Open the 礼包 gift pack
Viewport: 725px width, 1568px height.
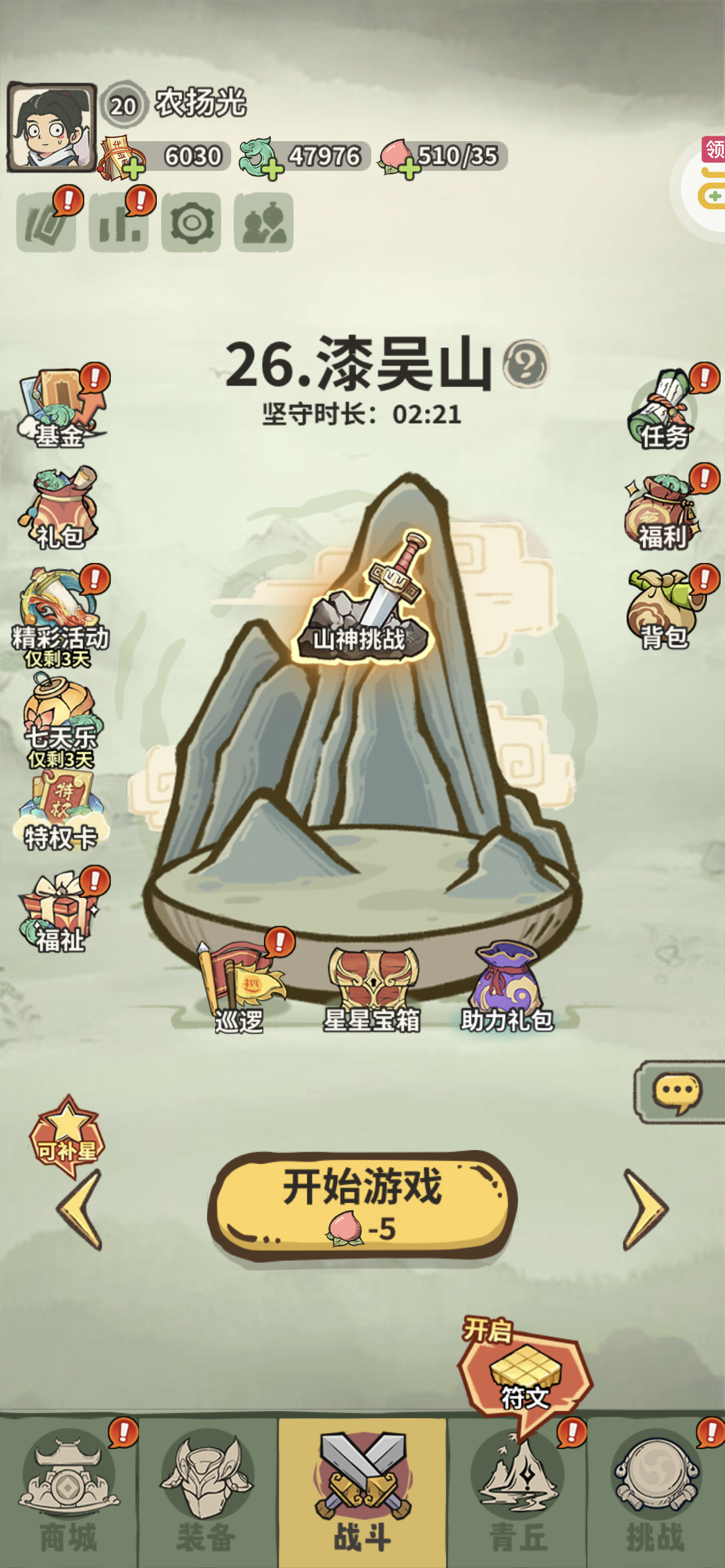tap(59, 509)
